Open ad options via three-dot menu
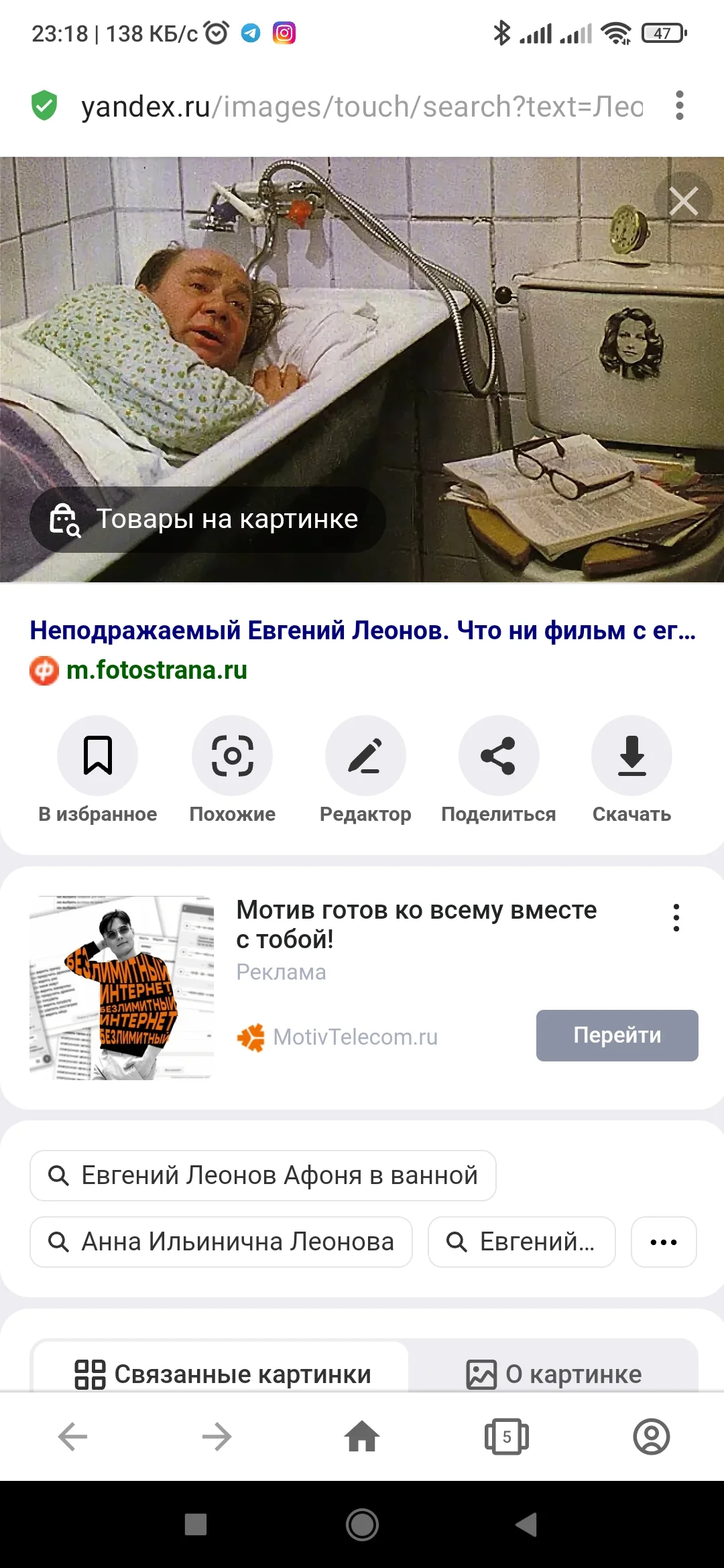 675,918
